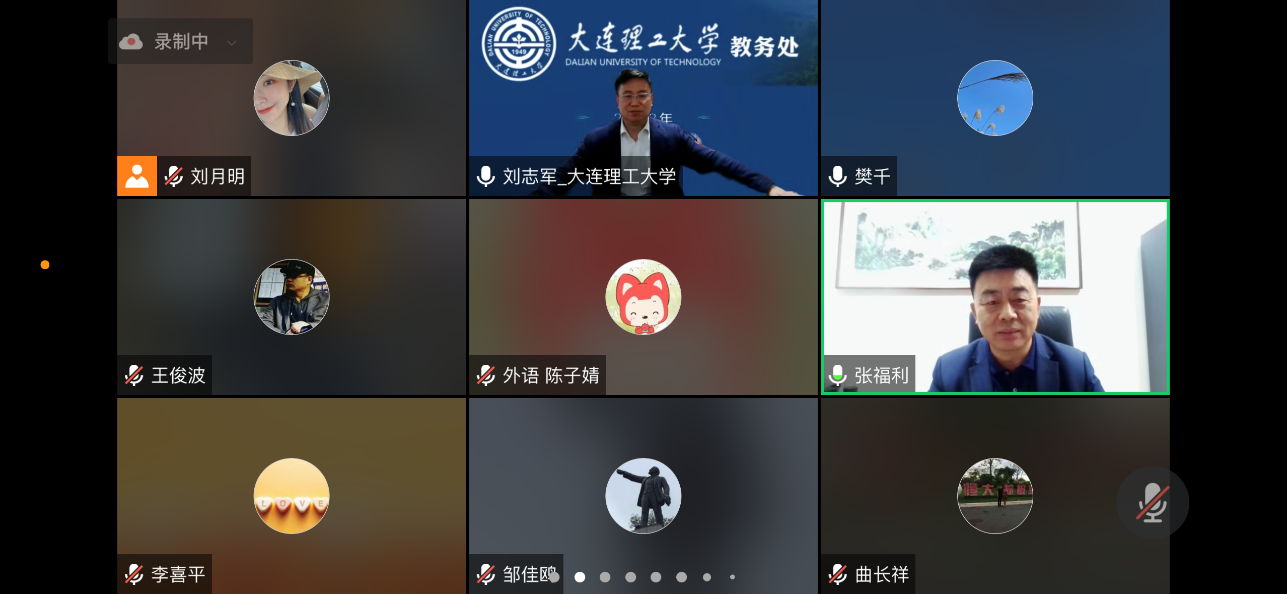The height and width of the screenshot is (594, 1287).
Task: Open 邹佳鸥's participant tile
Action: coord(643,495)
